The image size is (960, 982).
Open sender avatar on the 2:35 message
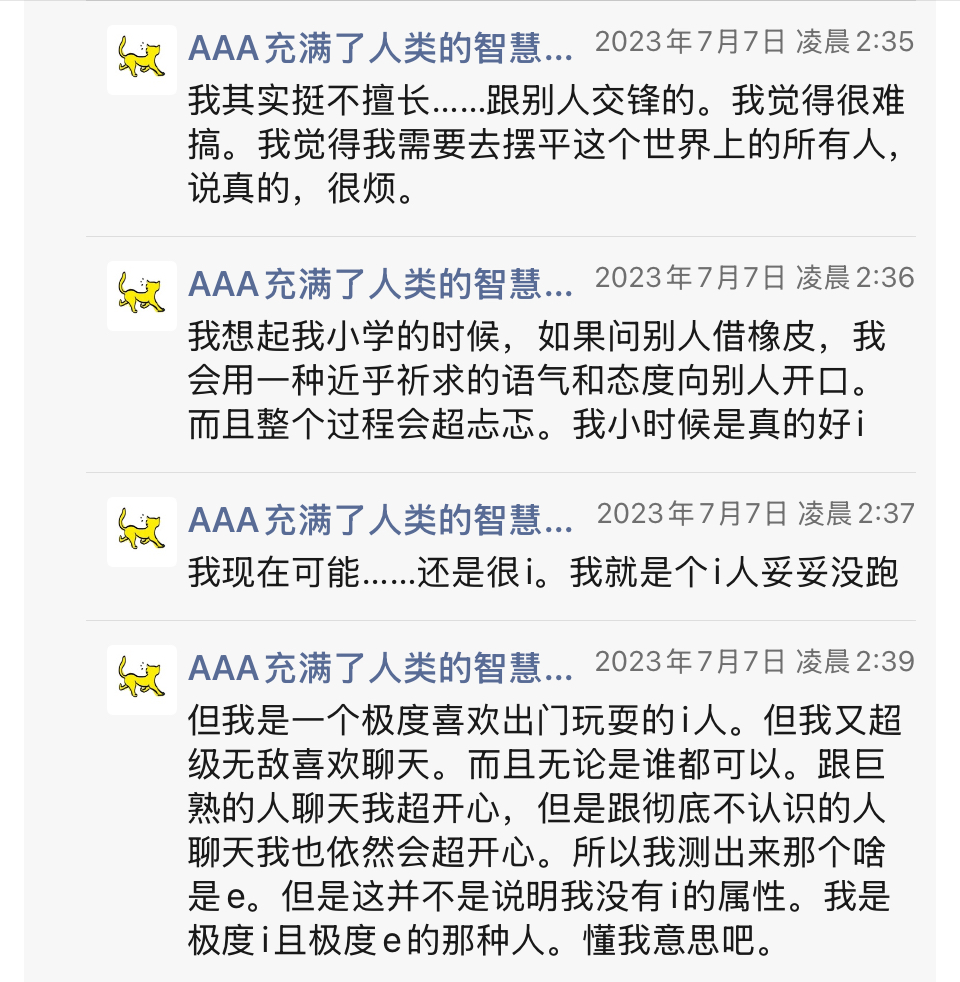click(142, 59)
